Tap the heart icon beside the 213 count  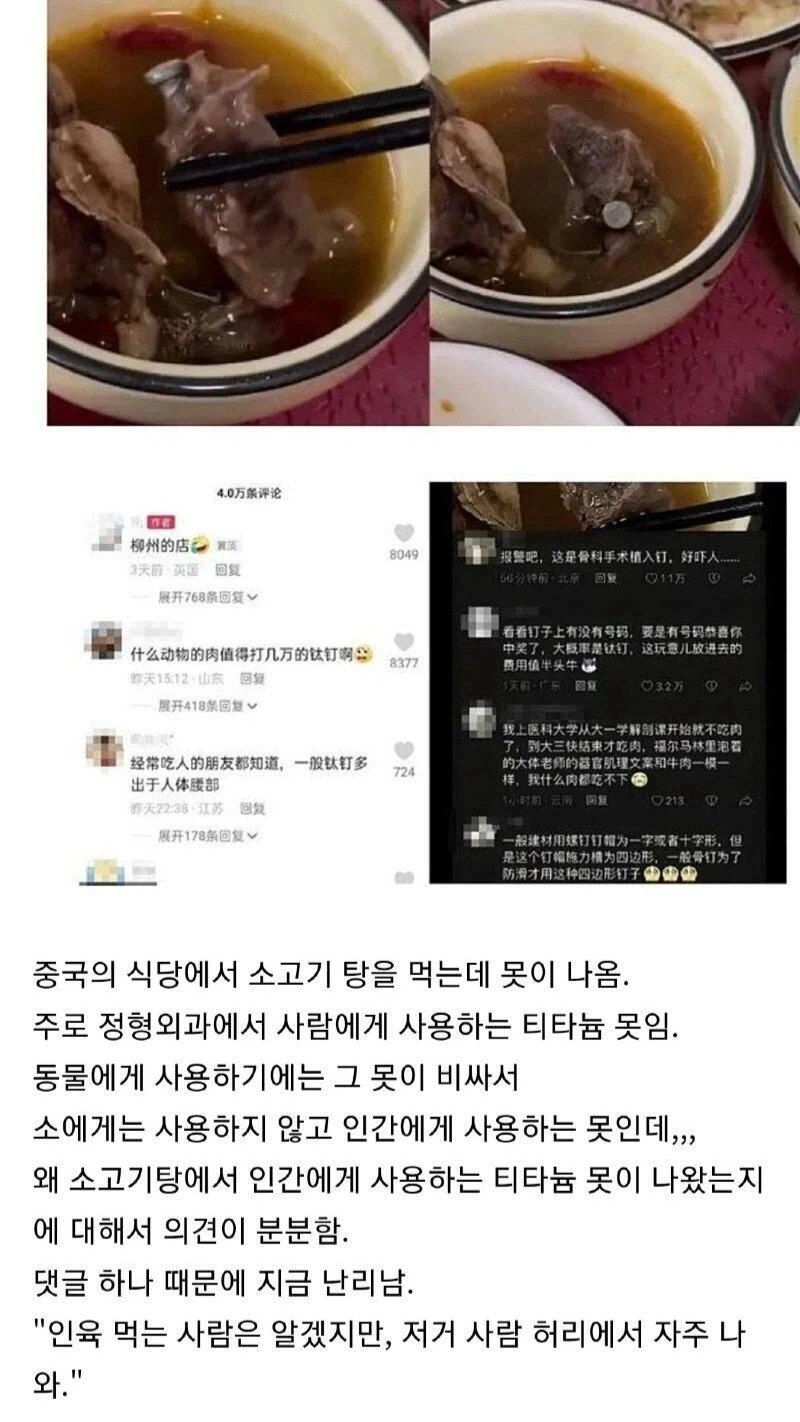(x=655, y=801)
